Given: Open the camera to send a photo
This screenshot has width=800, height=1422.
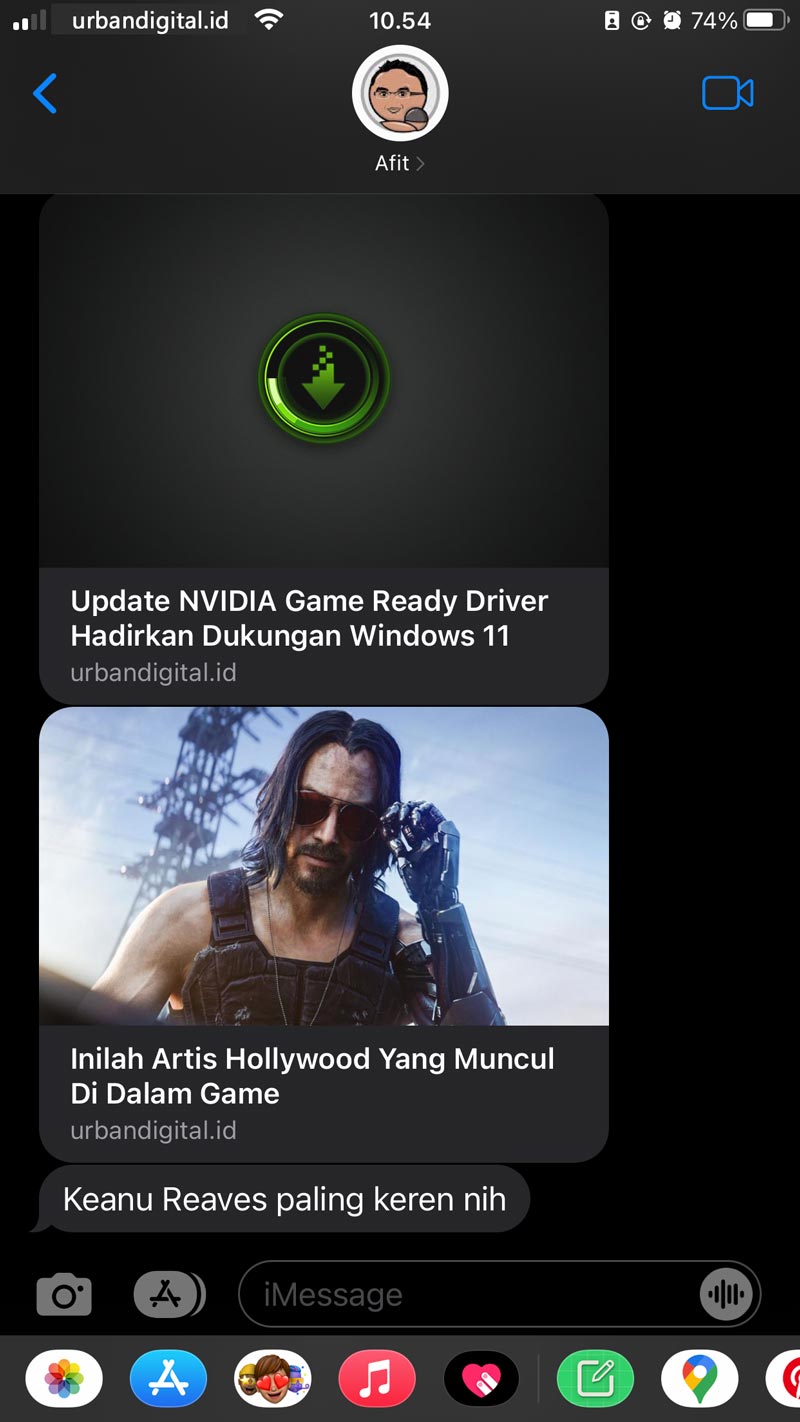Looking at the screenshot, I should tap(64, 1296).
